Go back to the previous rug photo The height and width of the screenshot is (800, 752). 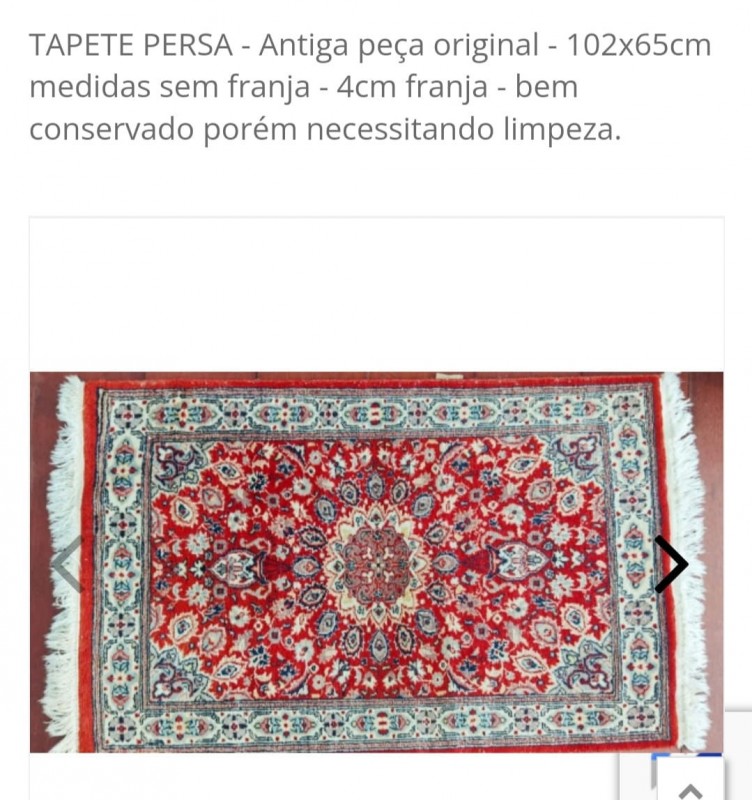(x=66, y=564)
